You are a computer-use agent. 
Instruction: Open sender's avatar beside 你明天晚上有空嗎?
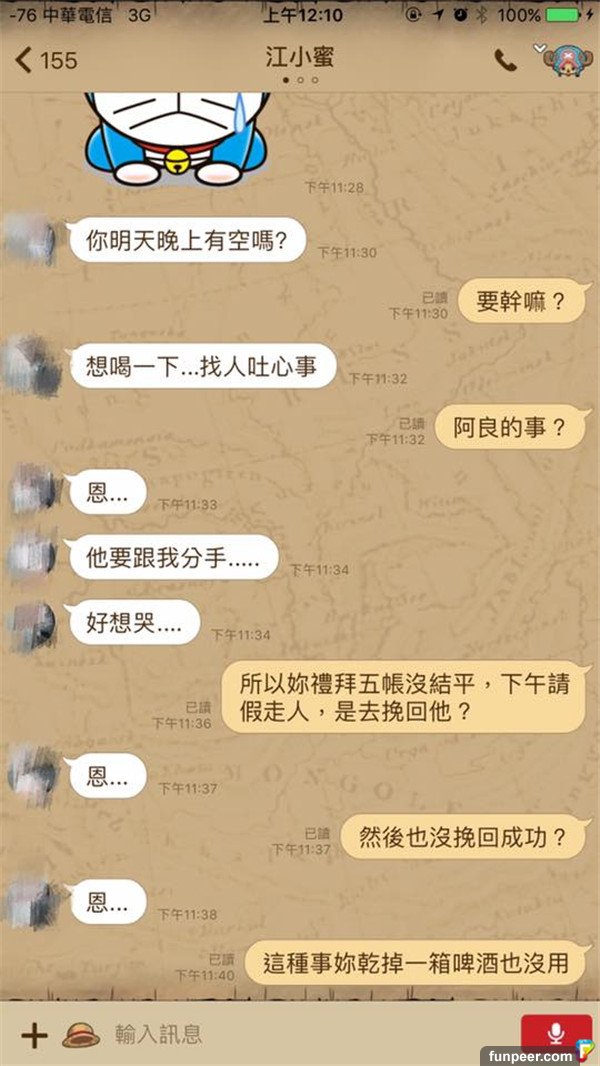30,240
